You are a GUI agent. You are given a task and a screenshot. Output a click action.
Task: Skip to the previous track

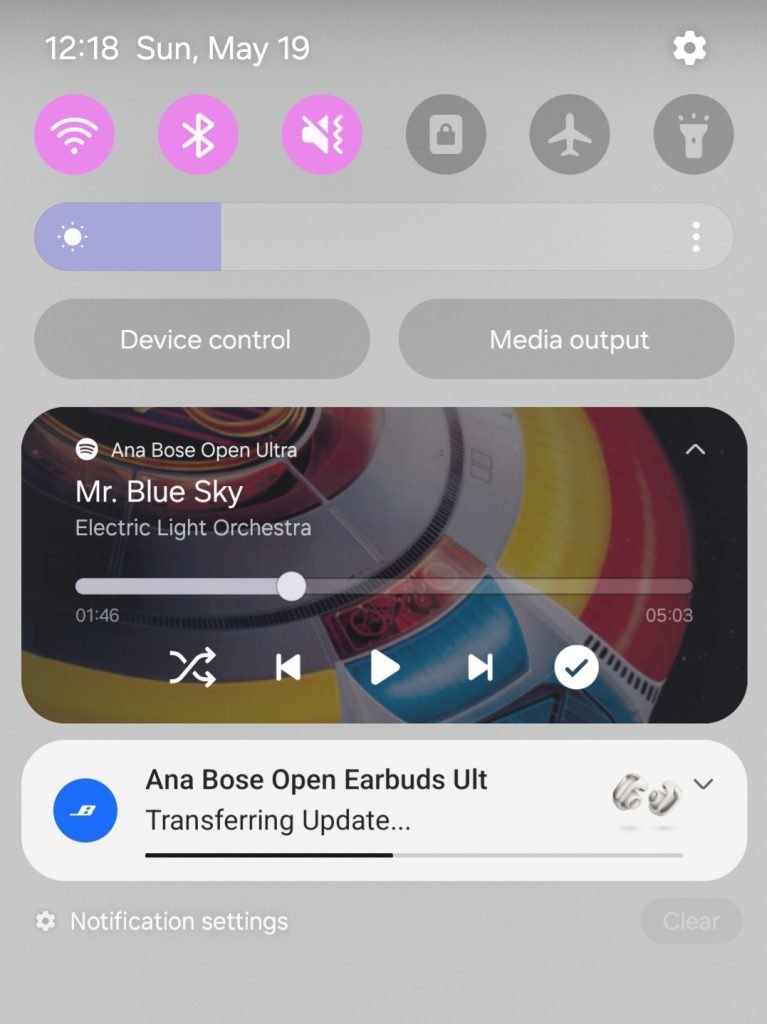[x=288, y=667]
